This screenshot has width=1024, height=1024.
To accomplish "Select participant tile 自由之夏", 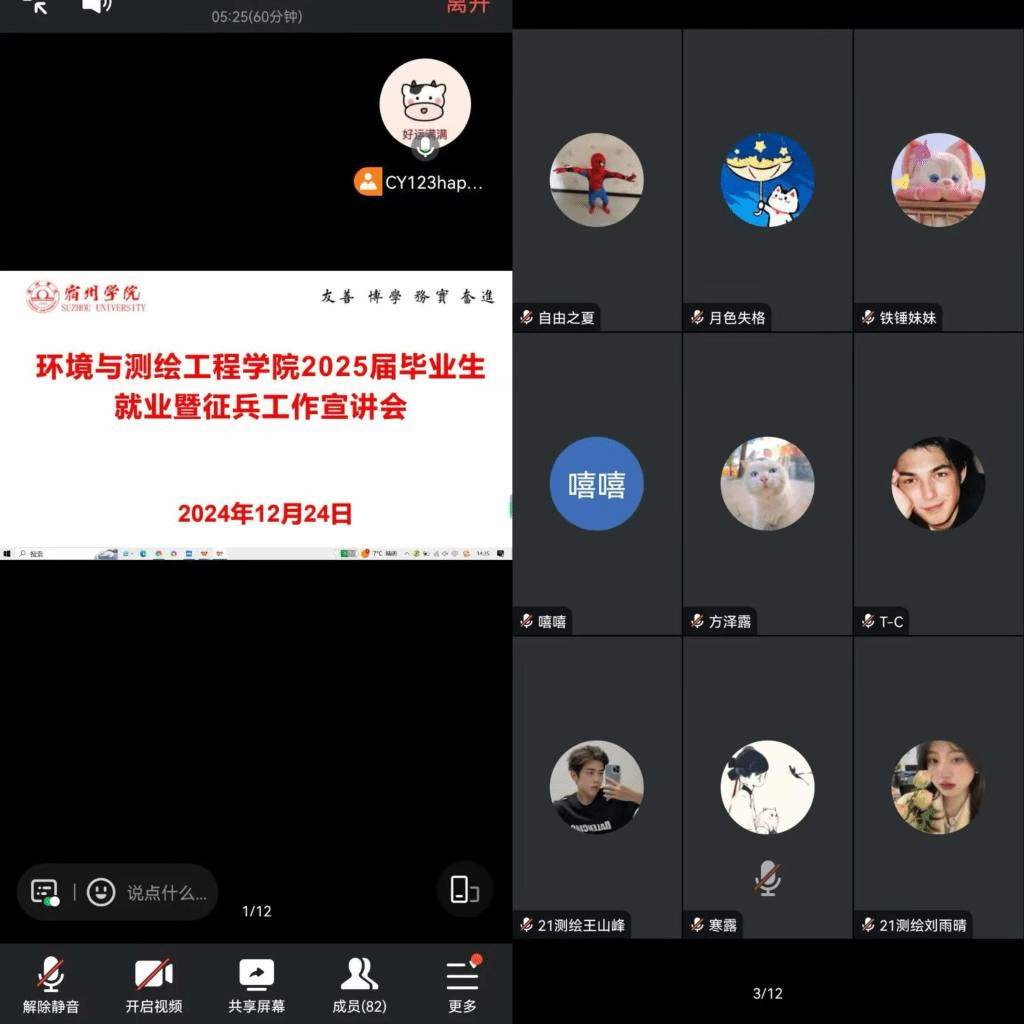I will pyautogui.click(x=597, y=180).
